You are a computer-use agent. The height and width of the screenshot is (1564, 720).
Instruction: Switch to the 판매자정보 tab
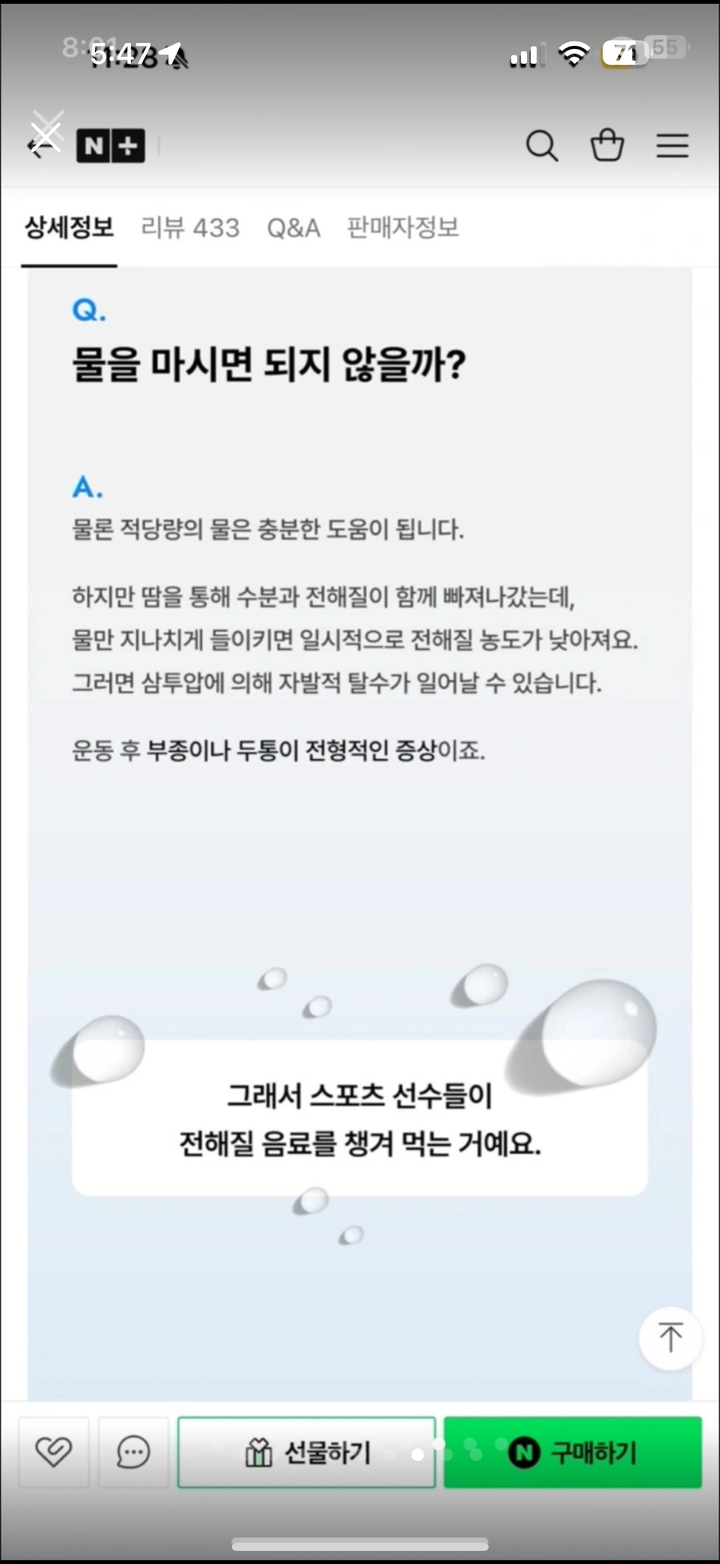[x=402, y=228]
